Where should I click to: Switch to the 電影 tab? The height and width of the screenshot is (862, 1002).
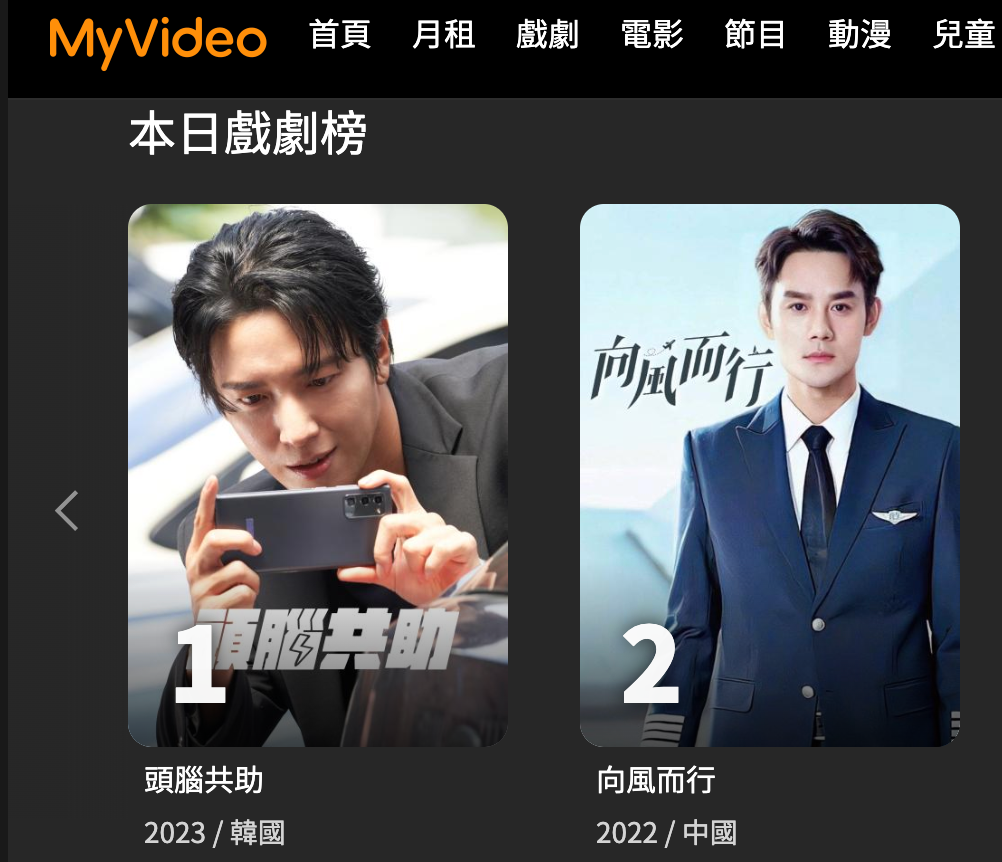[x=651, y=34]
